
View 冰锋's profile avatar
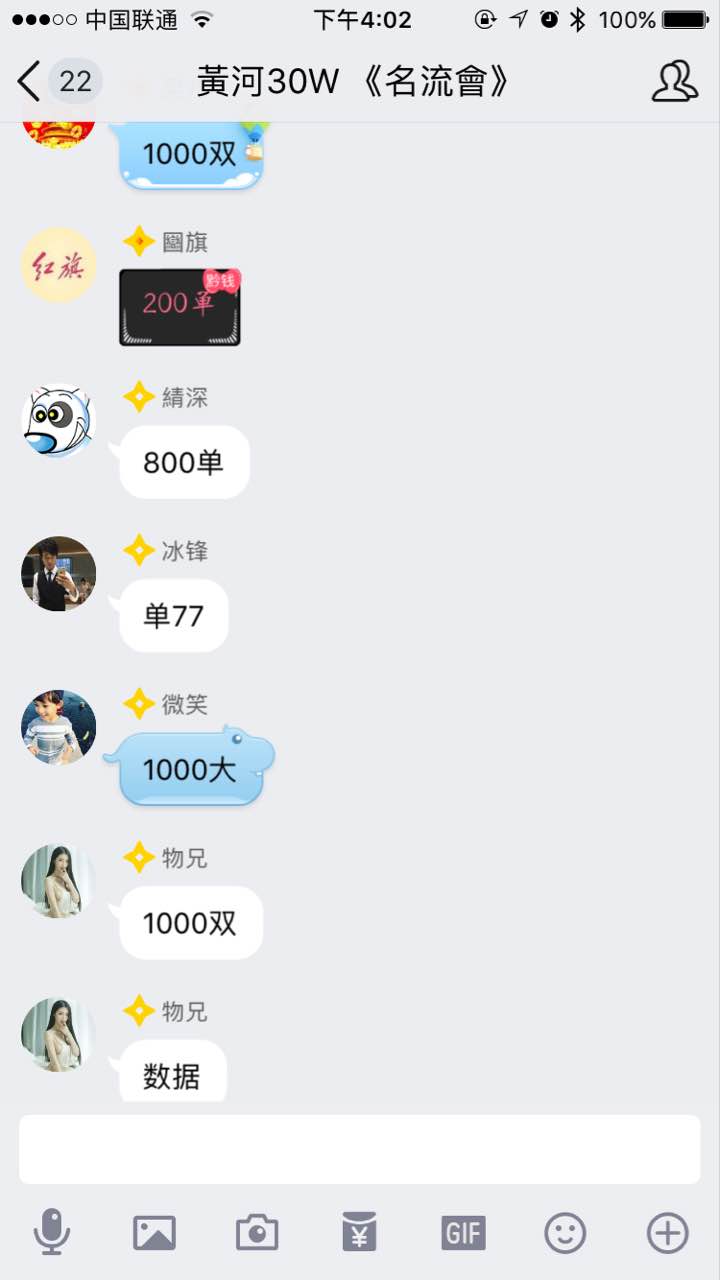pyautogui.click(x=59, y=573)
